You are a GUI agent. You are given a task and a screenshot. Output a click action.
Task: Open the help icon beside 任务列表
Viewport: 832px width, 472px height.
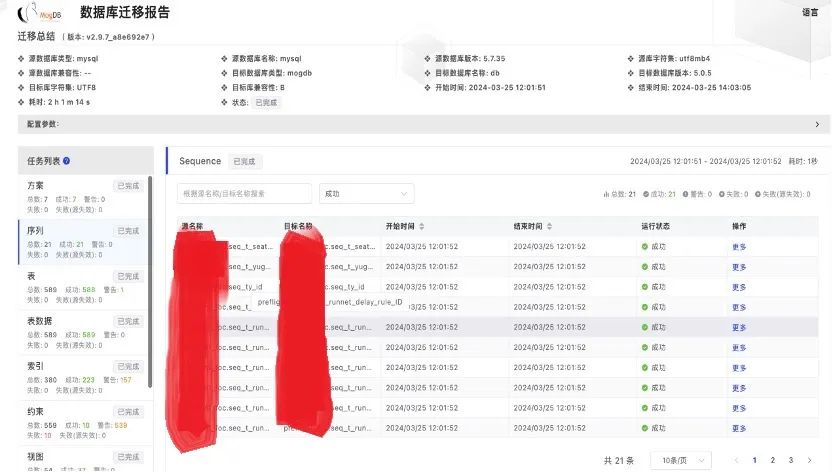[x=66, y=161]
